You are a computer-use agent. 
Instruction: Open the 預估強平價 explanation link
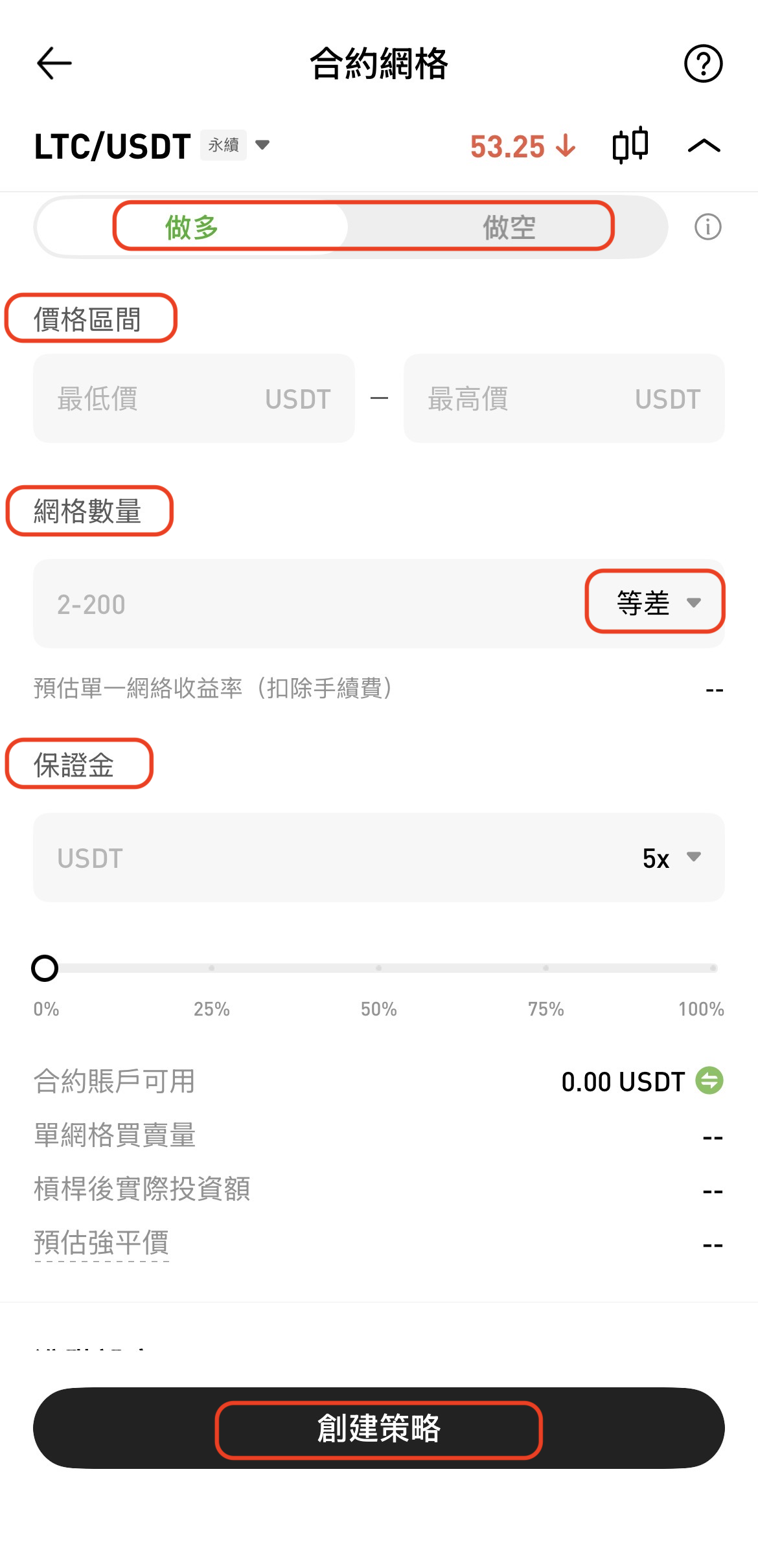click(102, 1243)
